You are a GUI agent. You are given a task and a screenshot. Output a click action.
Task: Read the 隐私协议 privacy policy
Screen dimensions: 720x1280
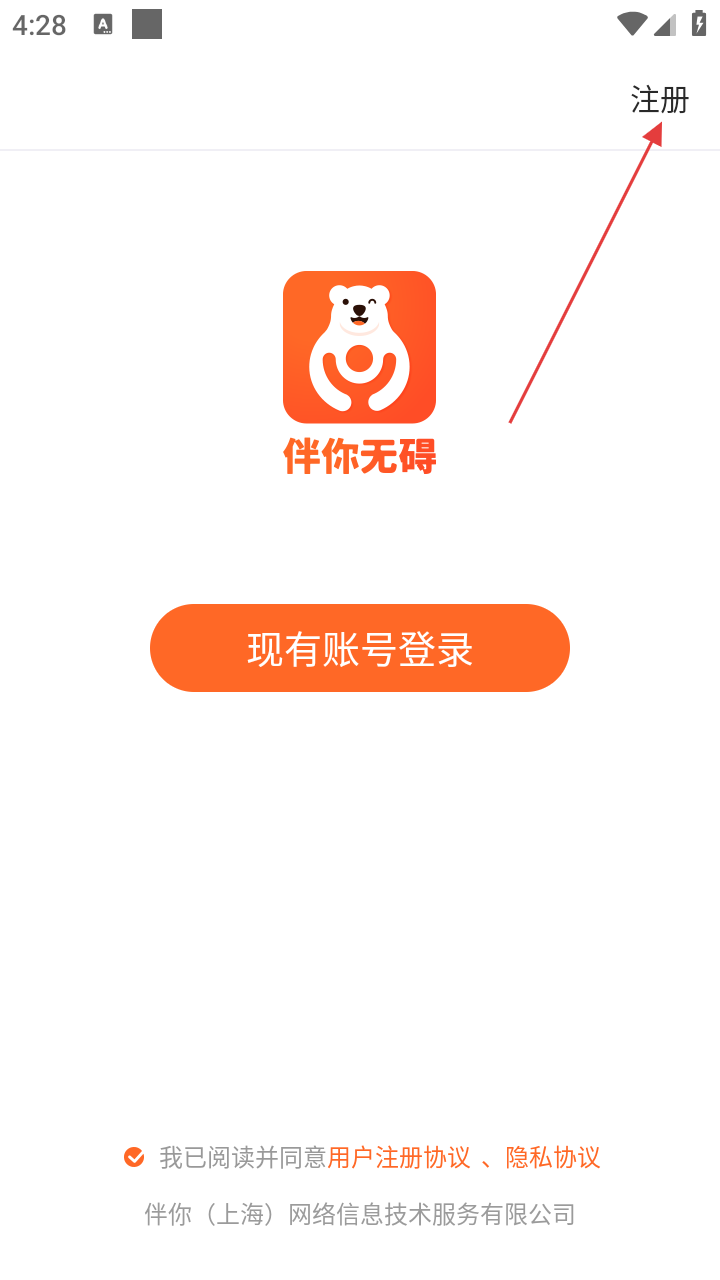point(553,1158)
